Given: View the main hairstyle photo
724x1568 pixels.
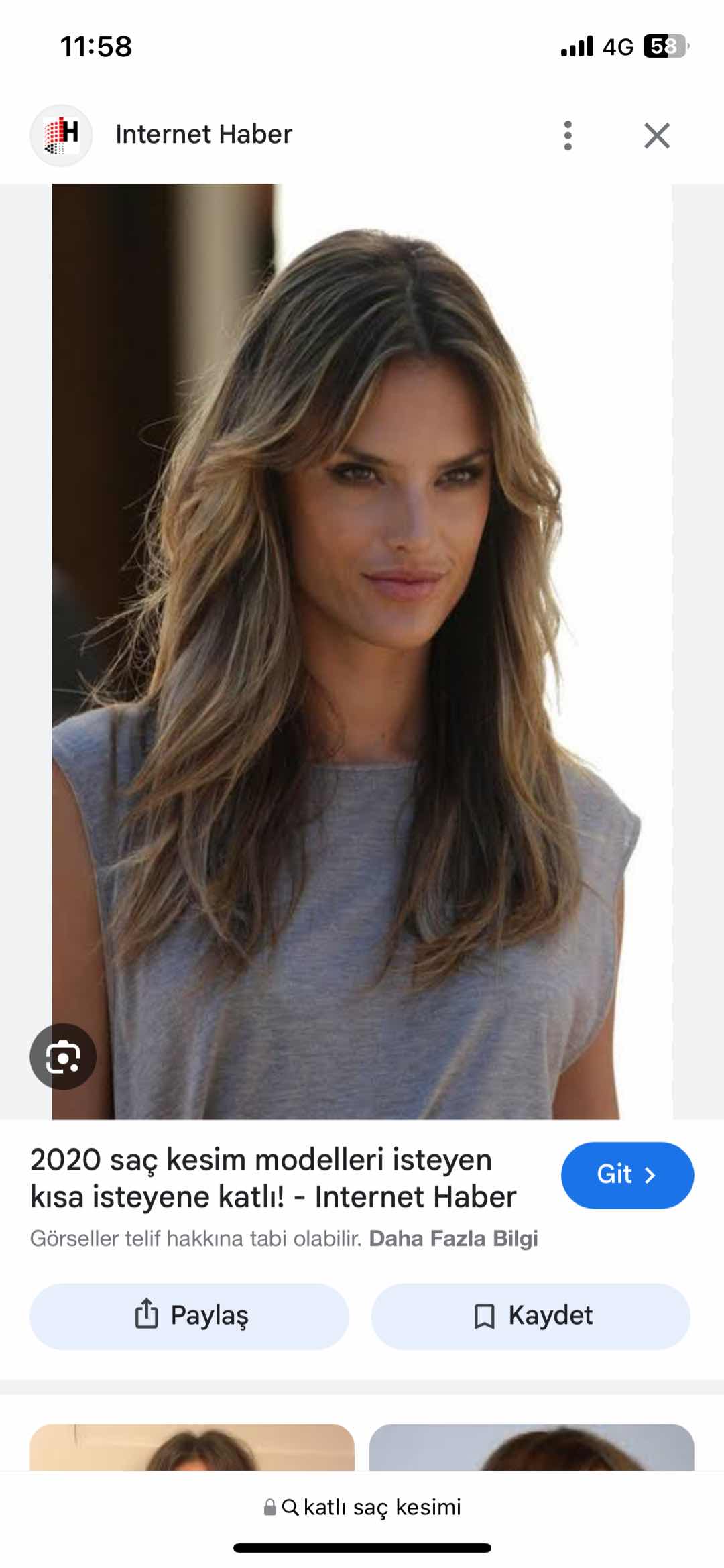Looking at the screenshot, I should tap(362, 651).
